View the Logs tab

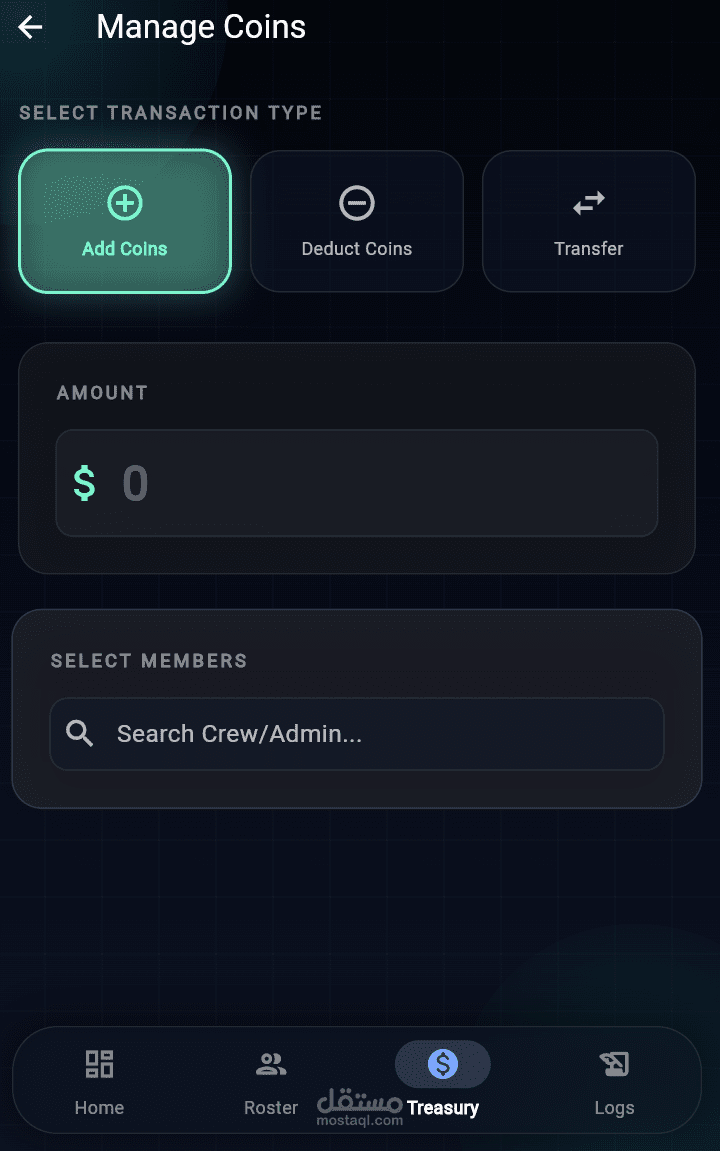[x=614, y=1080]
